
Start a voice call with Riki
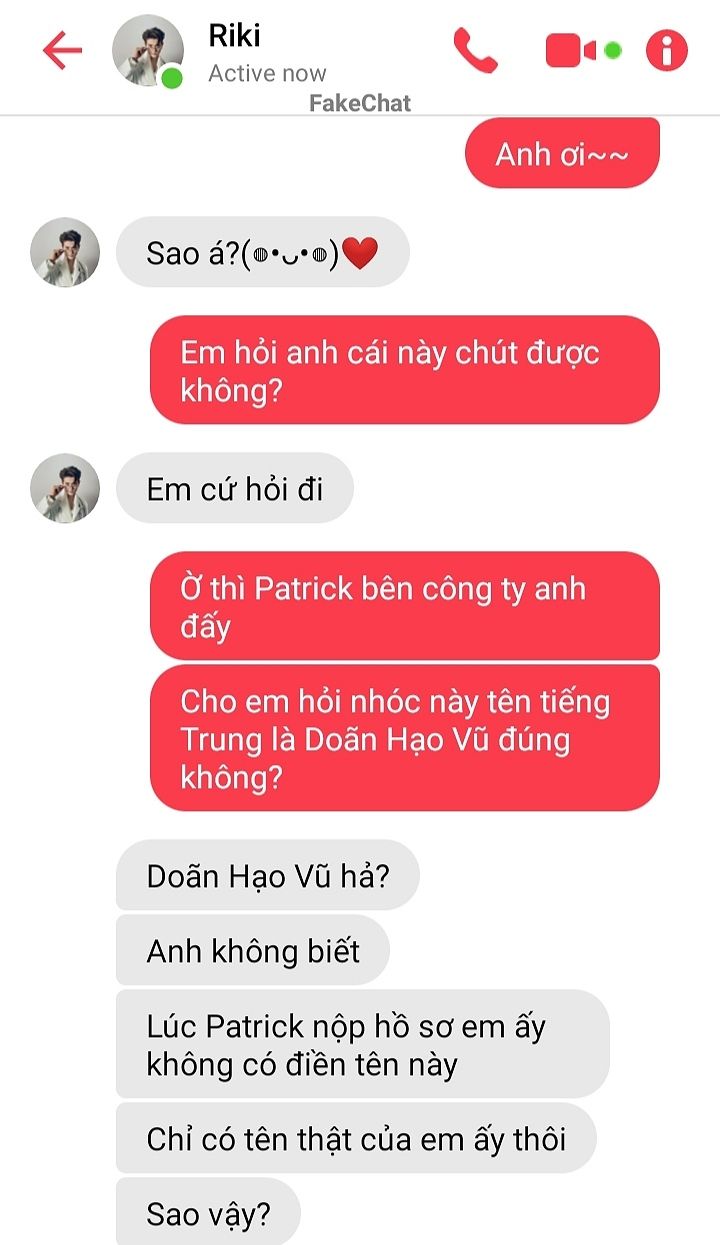(475, 50)
